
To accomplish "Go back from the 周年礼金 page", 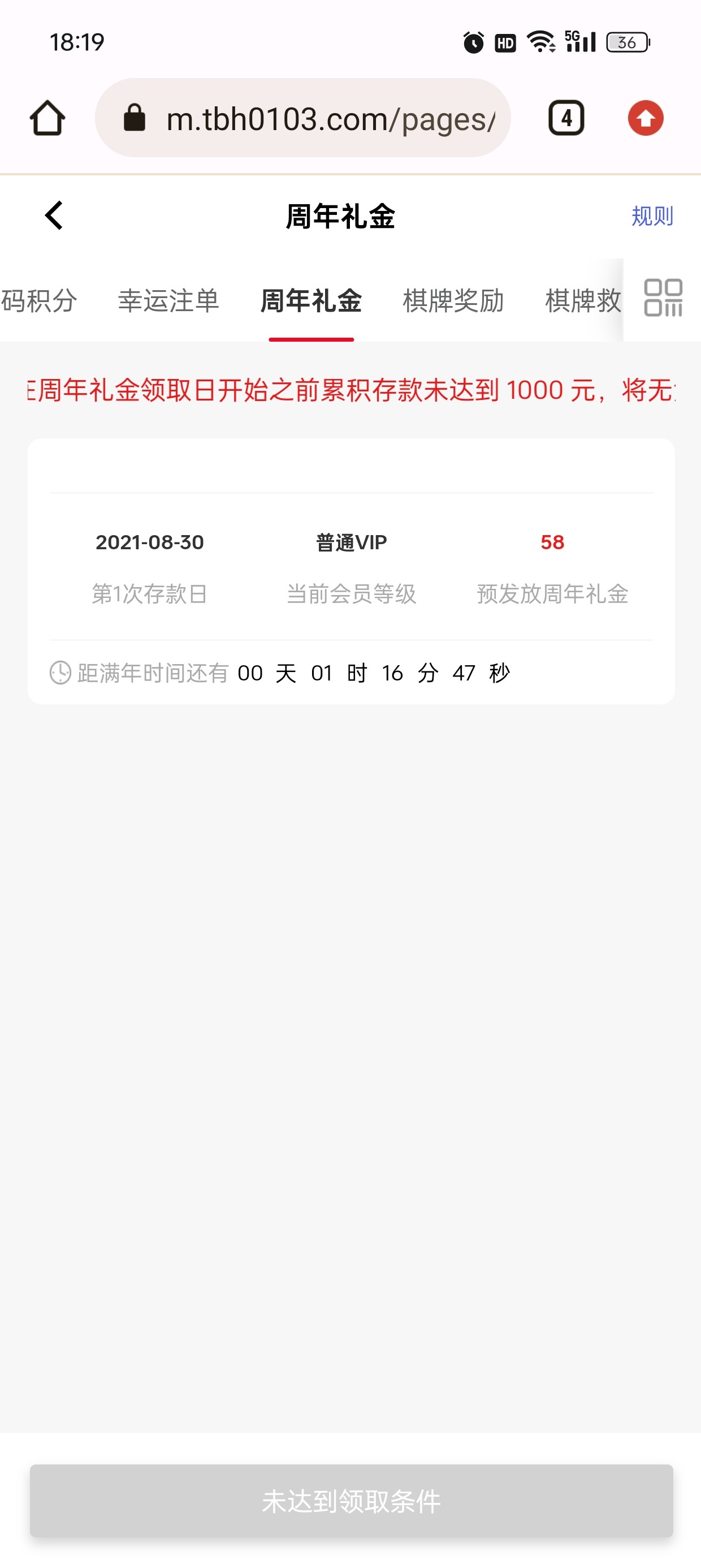I will coord(54,216).
